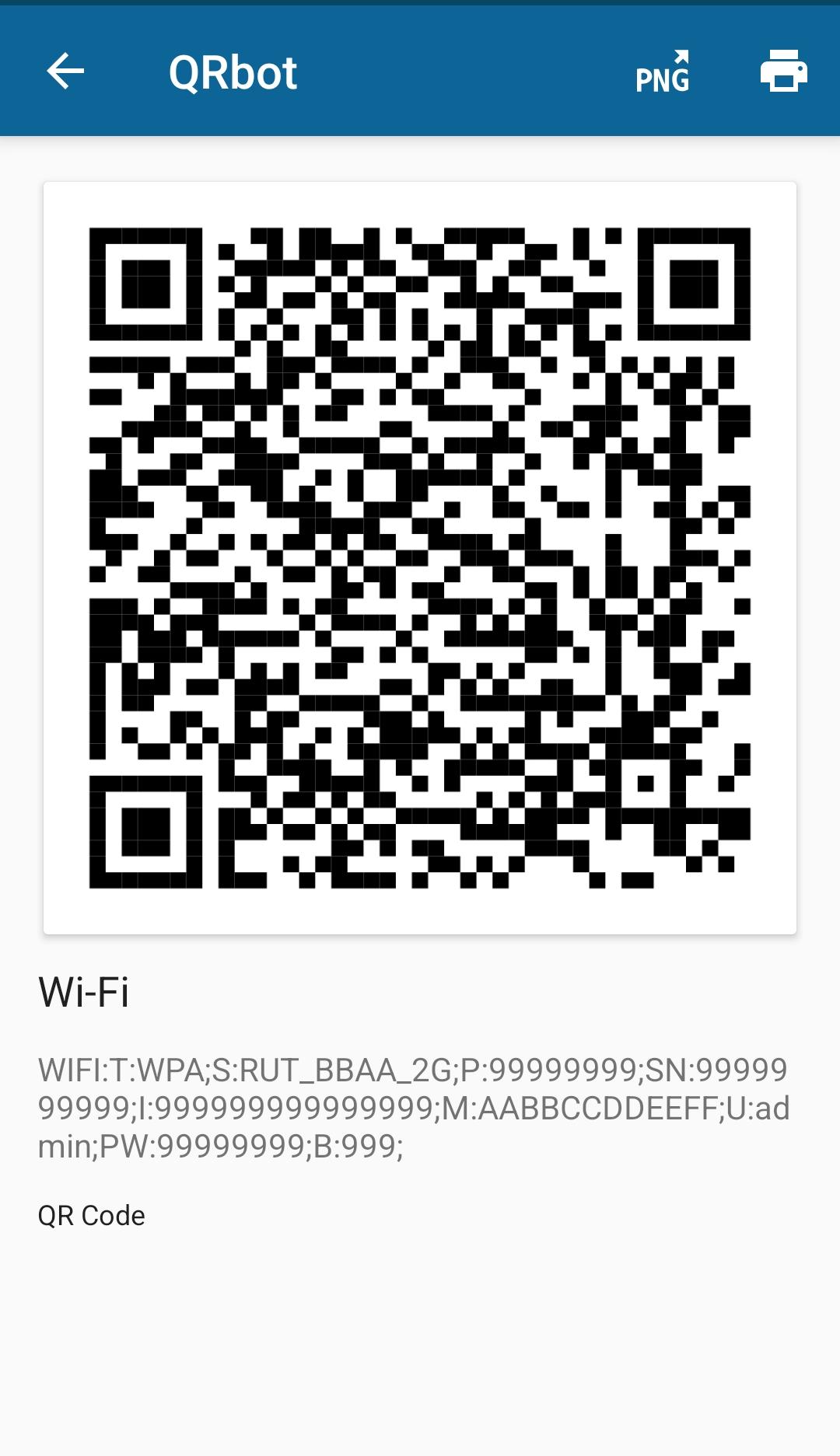This screenshot has height=1456, width=840.
Task: Go back using the arrow icon
Action: click(65, 72)
